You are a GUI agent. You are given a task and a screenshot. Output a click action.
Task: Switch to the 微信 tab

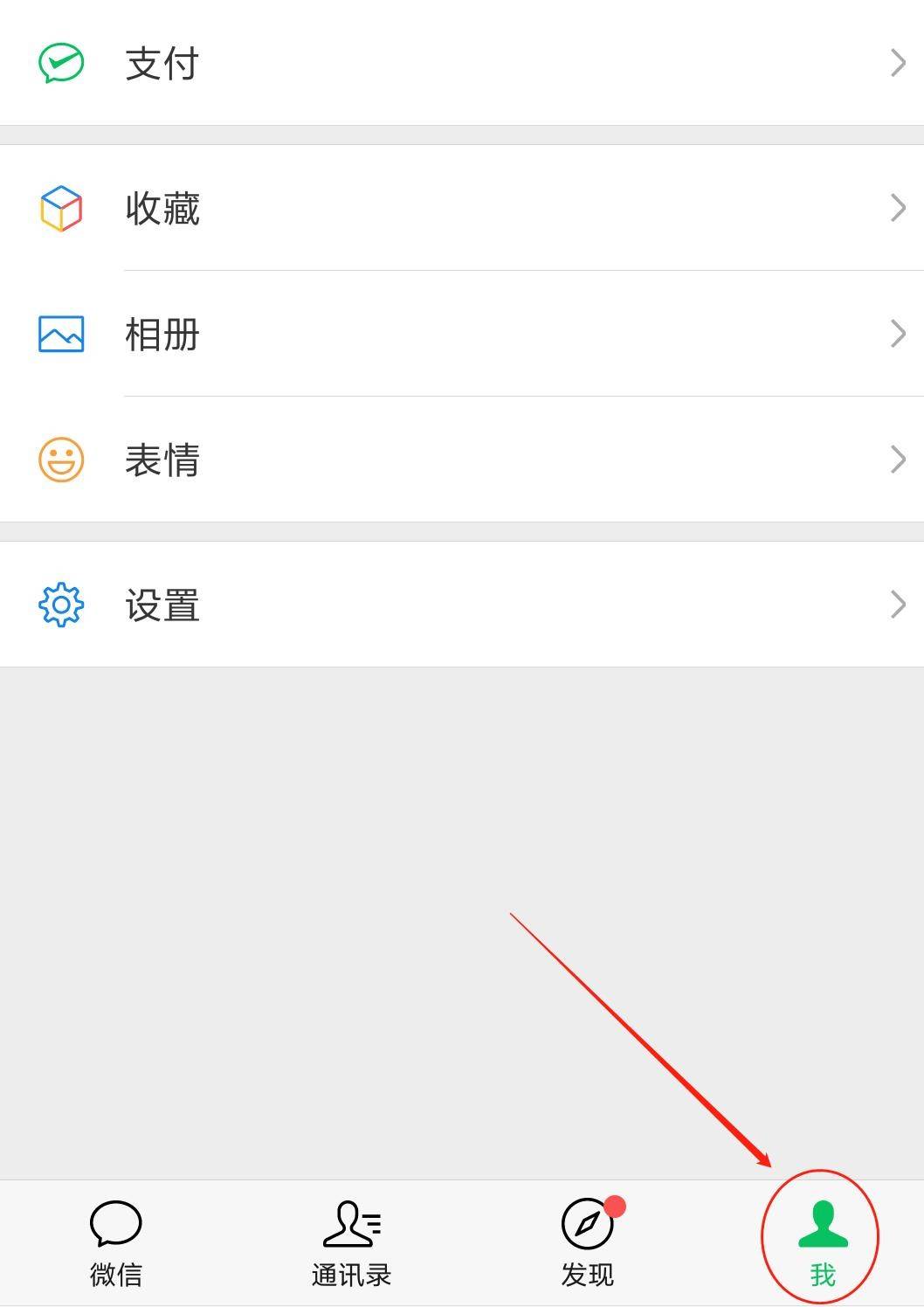click(x=117, y=1245)
